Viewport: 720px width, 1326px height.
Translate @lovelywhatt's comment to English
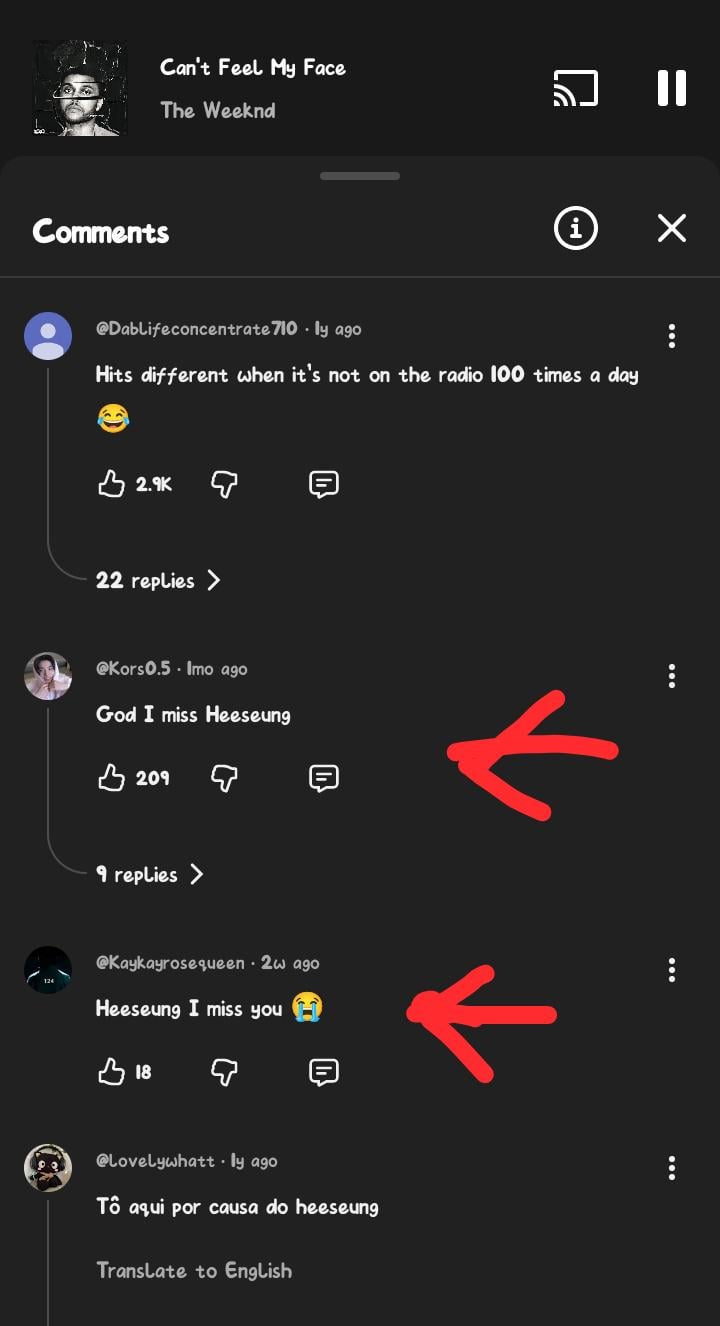(x=194, y=1271)
